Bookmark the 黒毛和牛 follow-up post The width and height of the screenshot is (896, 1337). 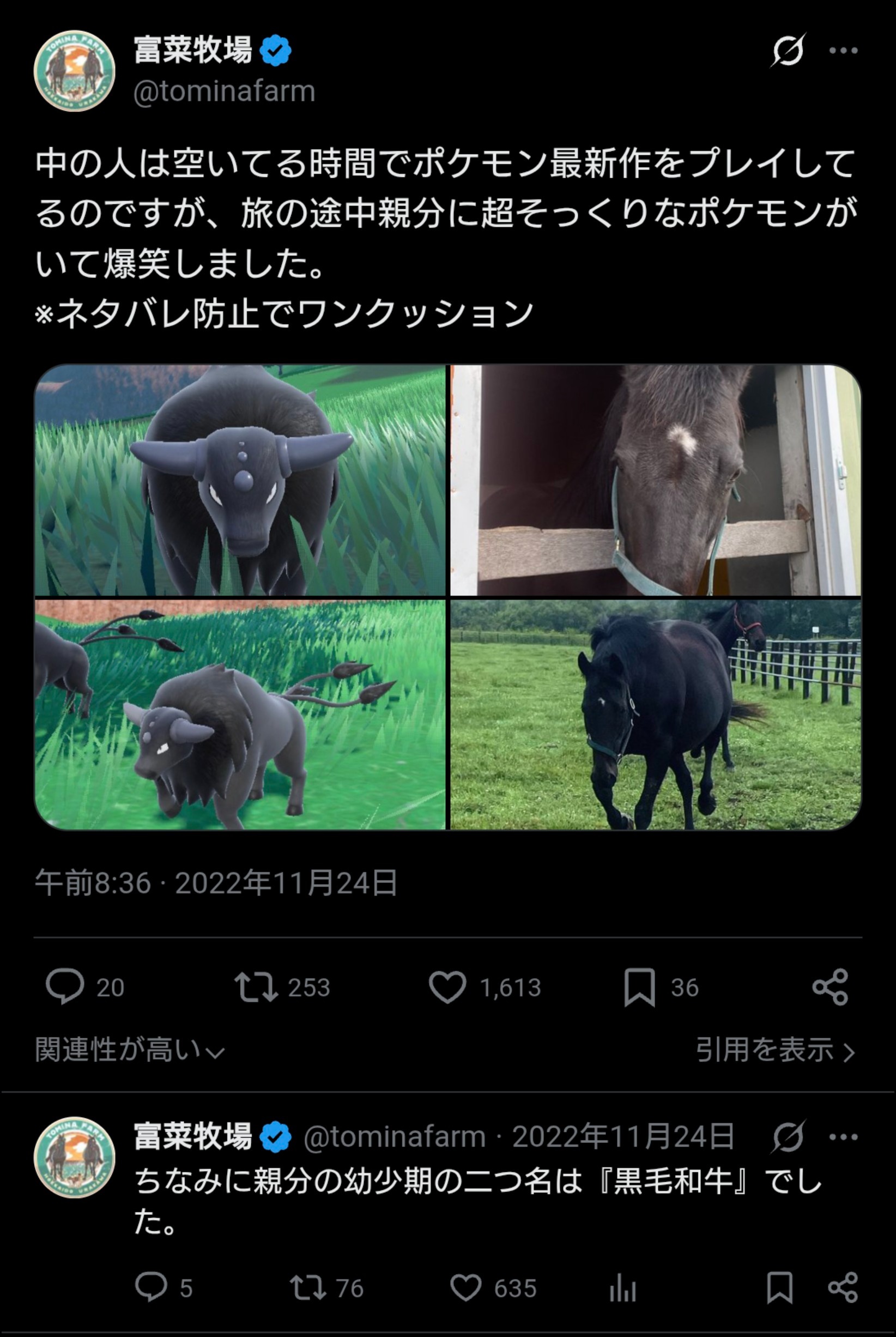(x=780, y=1288)
